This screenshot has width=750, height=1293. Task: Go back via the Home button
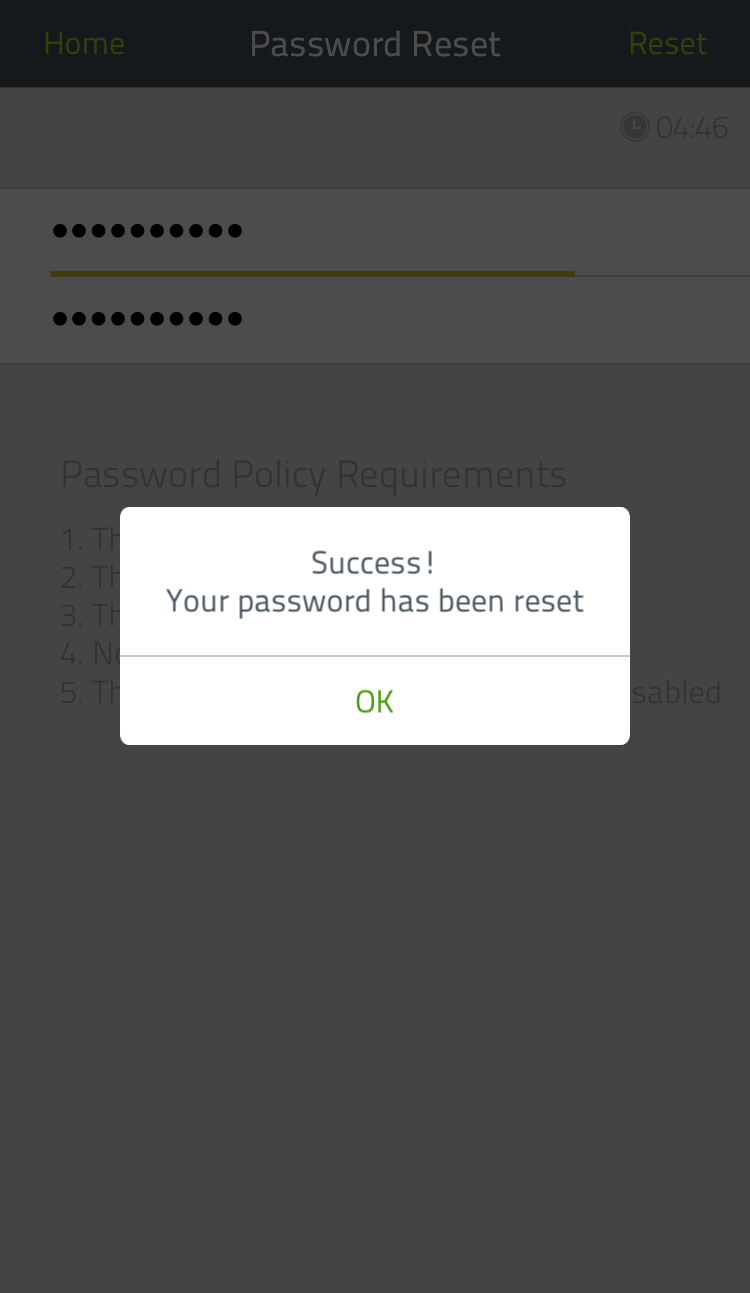point(84,44)
